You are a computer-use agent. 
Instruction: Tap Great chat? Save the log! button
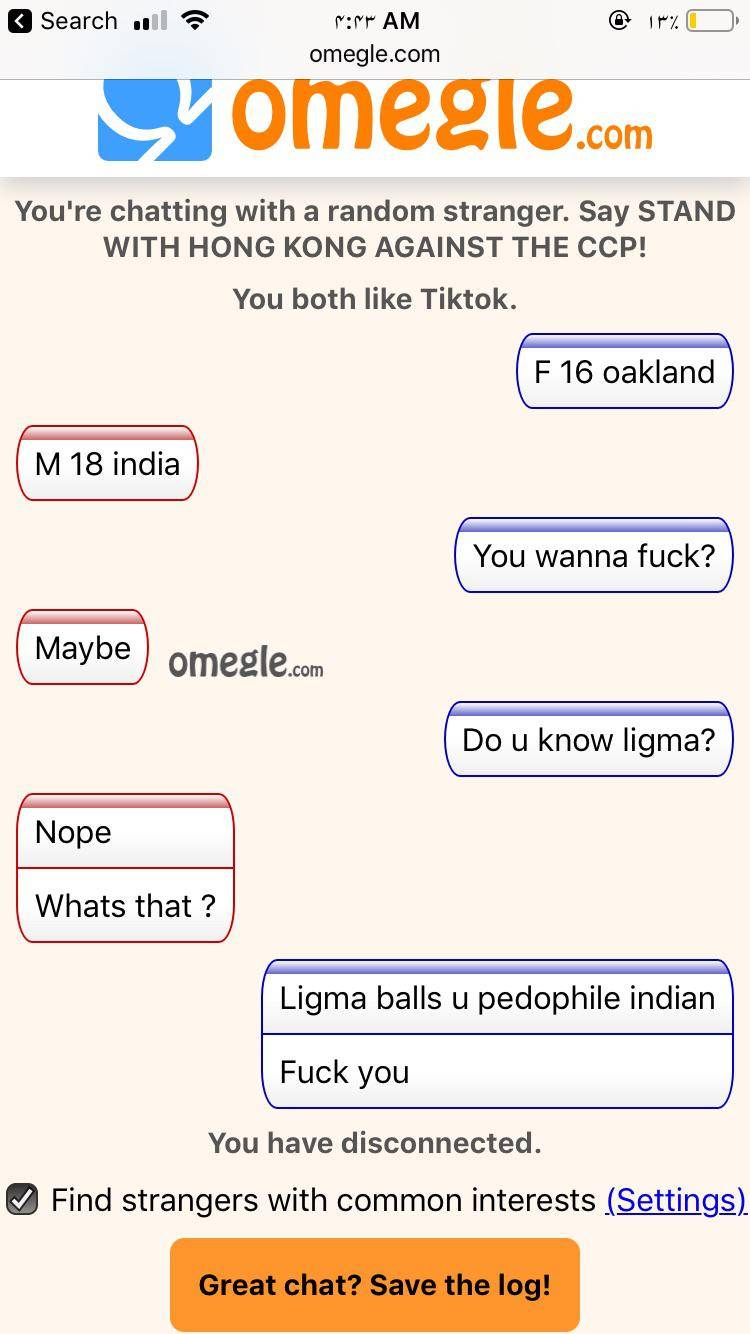coord(374,1284)
